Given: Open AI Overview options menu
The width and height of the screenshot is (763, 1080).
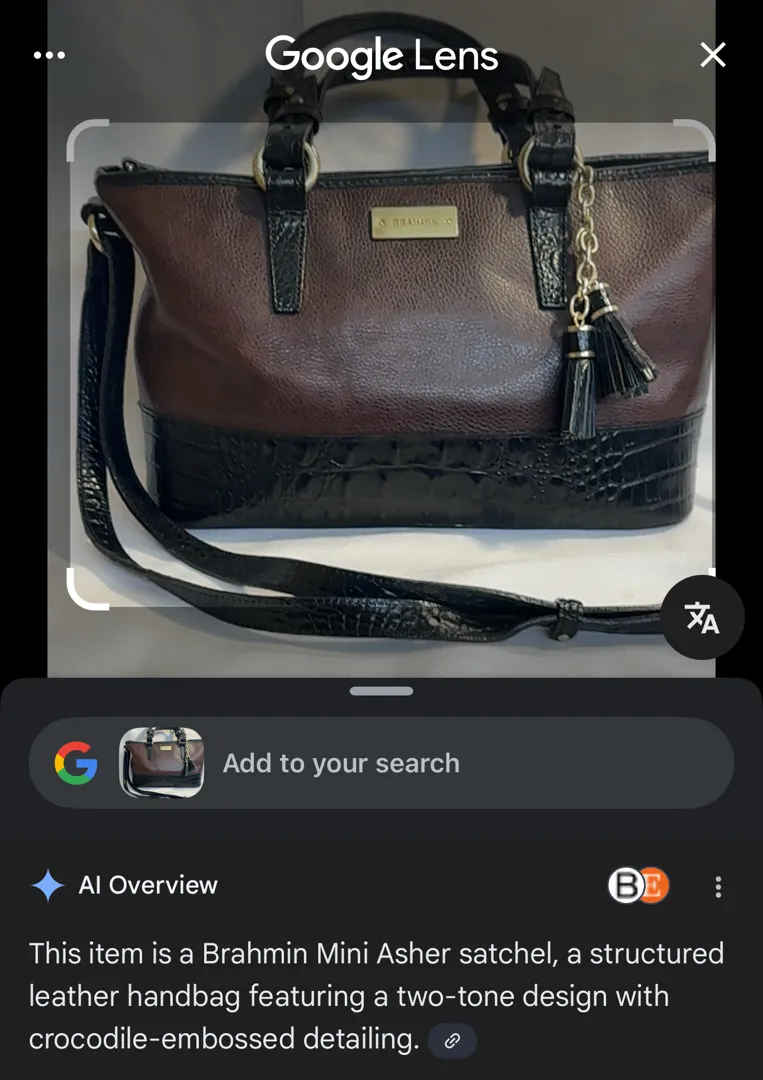Looking at the screenshot, I should tap(718, 886).
